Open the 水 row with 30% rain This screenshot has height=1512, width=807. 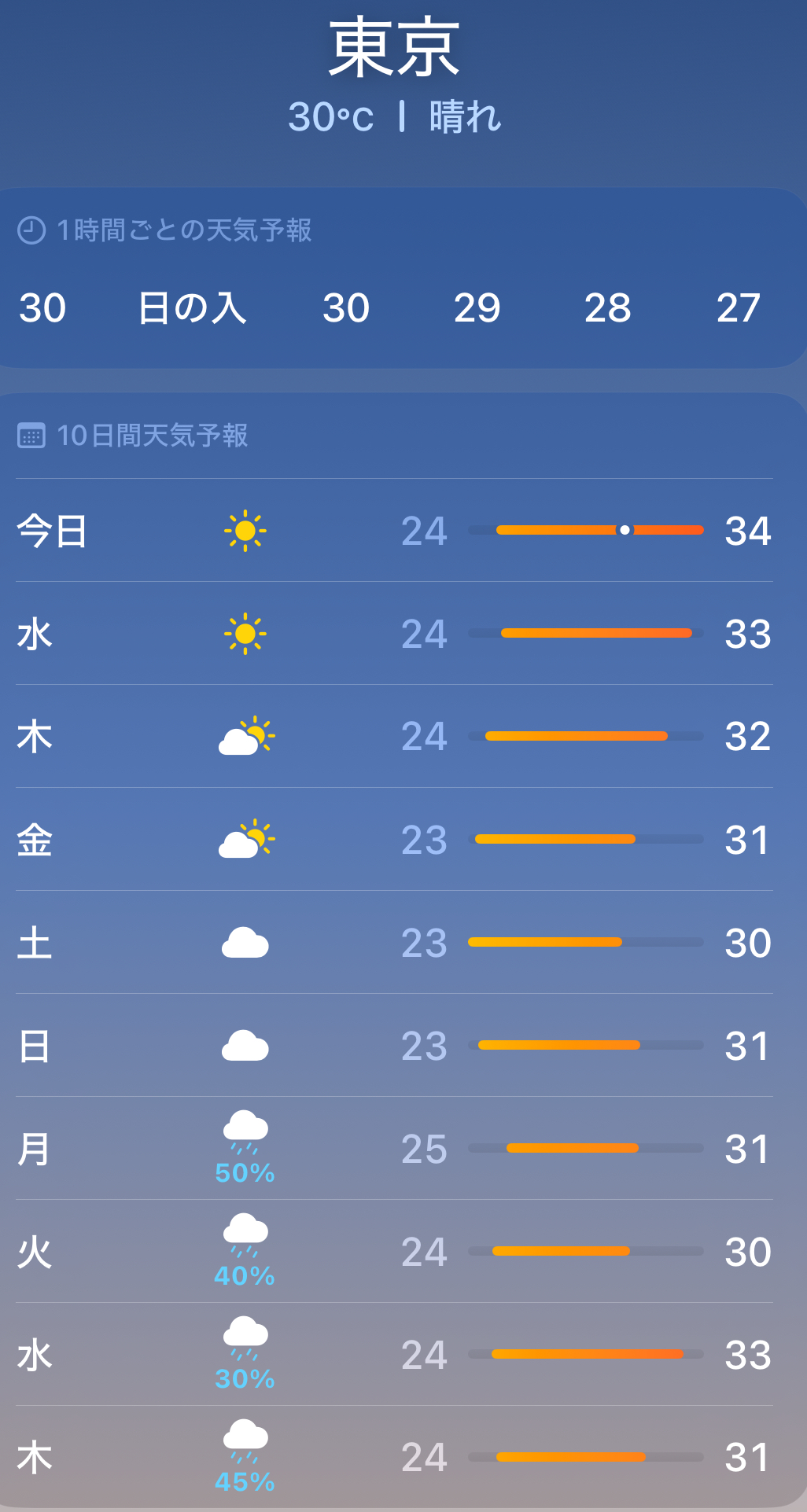394,1354
